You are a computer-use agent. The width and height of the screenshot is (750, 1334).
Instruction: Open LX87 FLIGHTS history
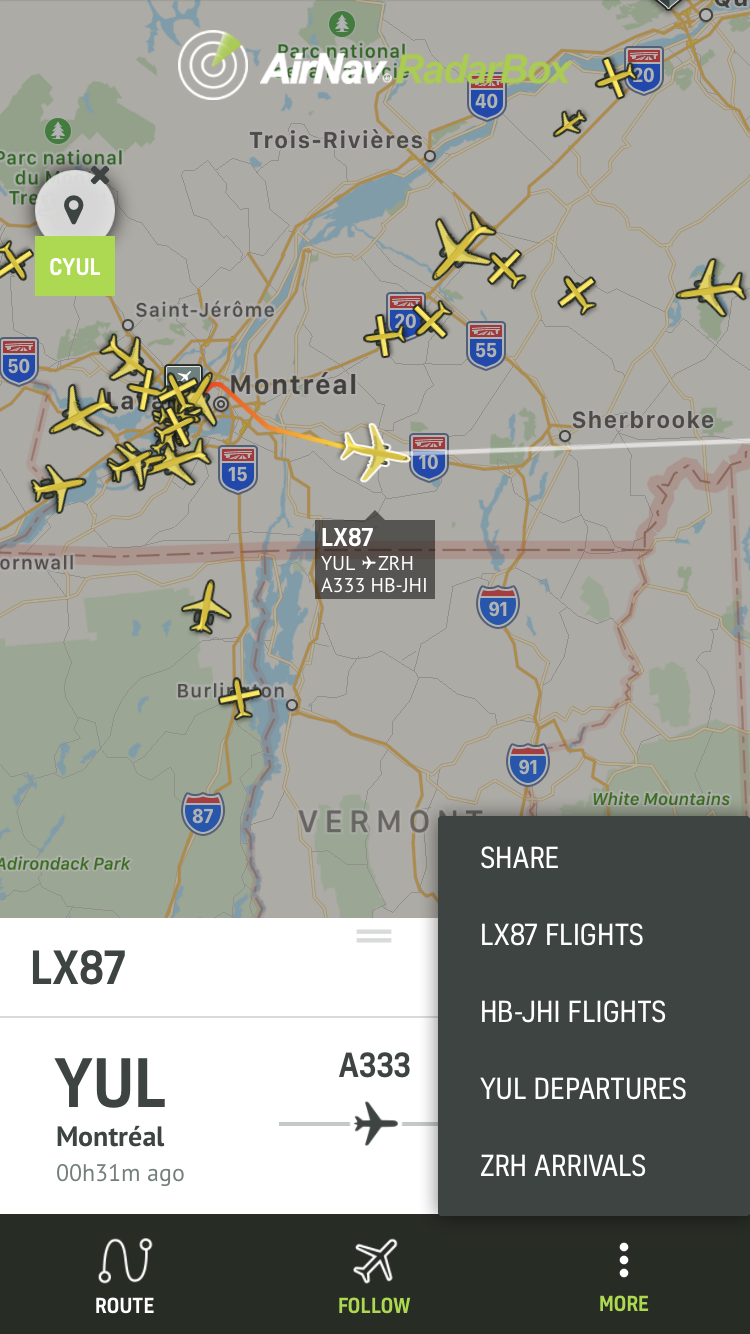point(594,934)
